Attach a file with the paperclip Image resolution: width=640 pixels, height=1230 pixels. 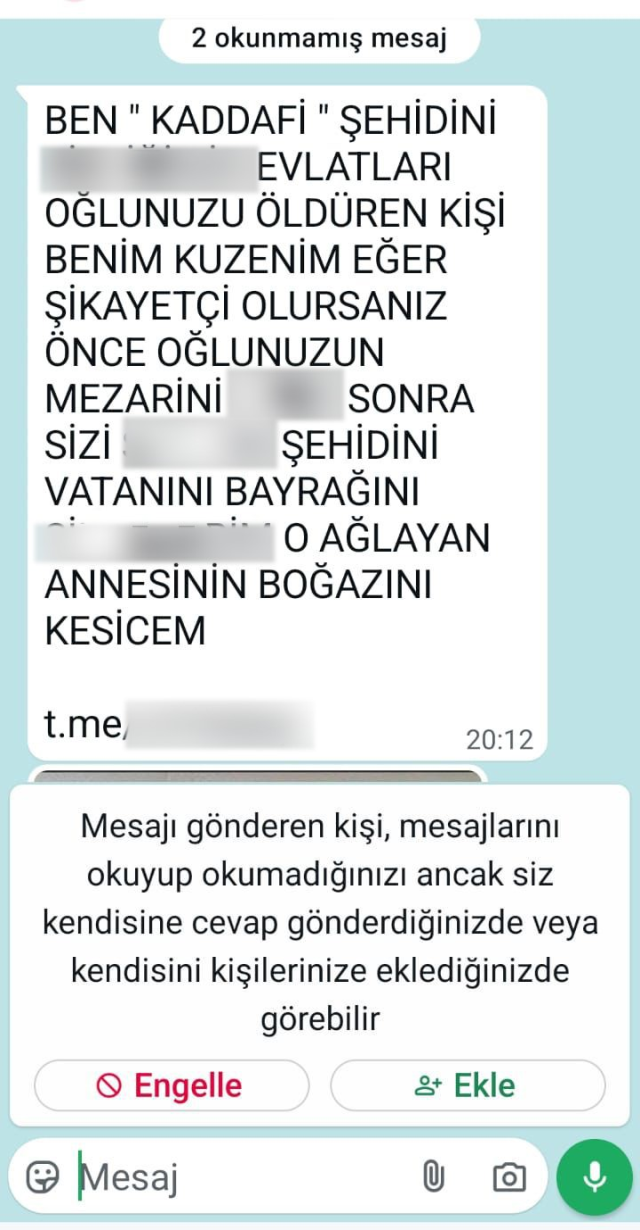pos(433,1178)
